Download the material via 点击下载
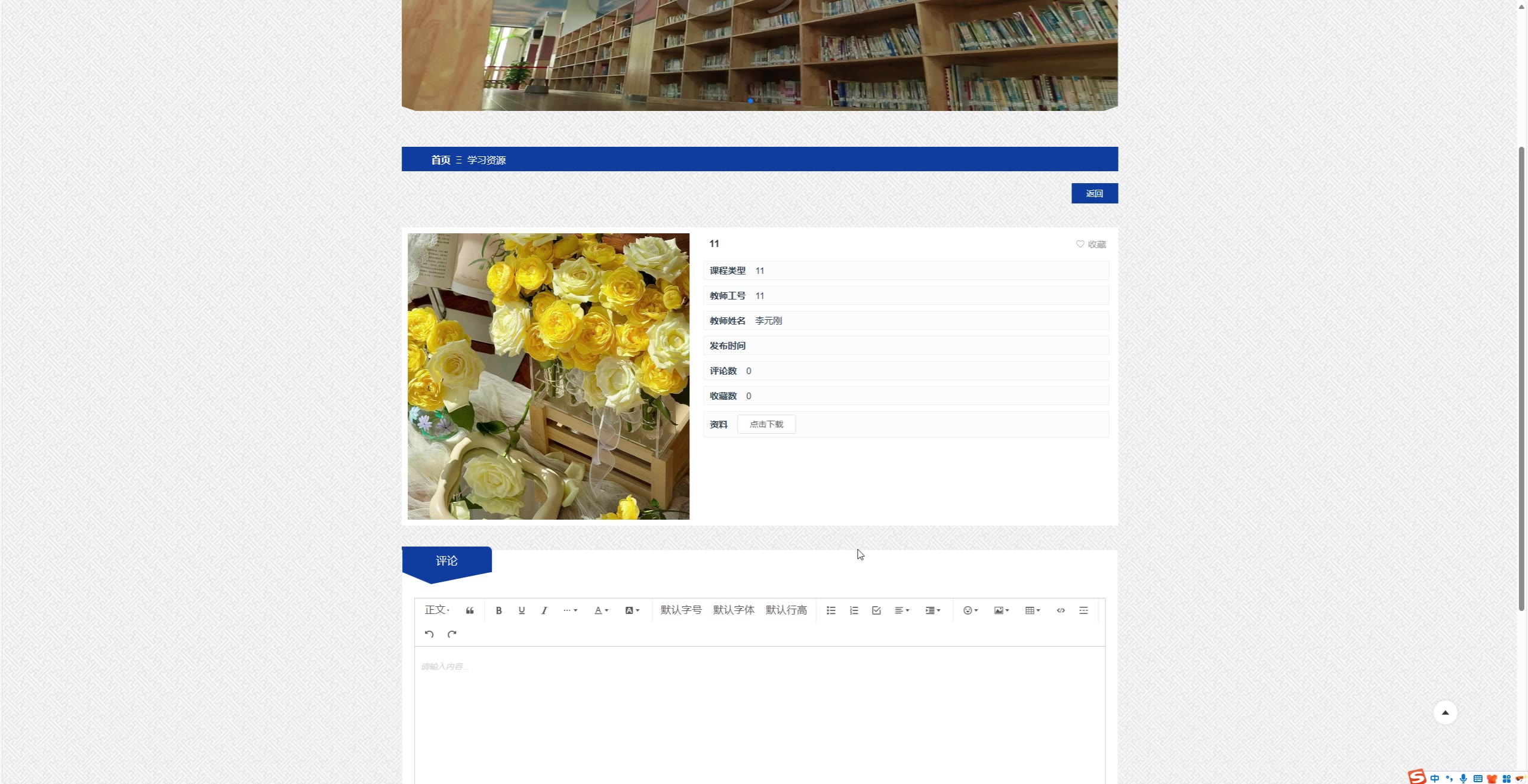Viewport: 1528px width, 784px height. pyautogui.click(x=766, y=424)
